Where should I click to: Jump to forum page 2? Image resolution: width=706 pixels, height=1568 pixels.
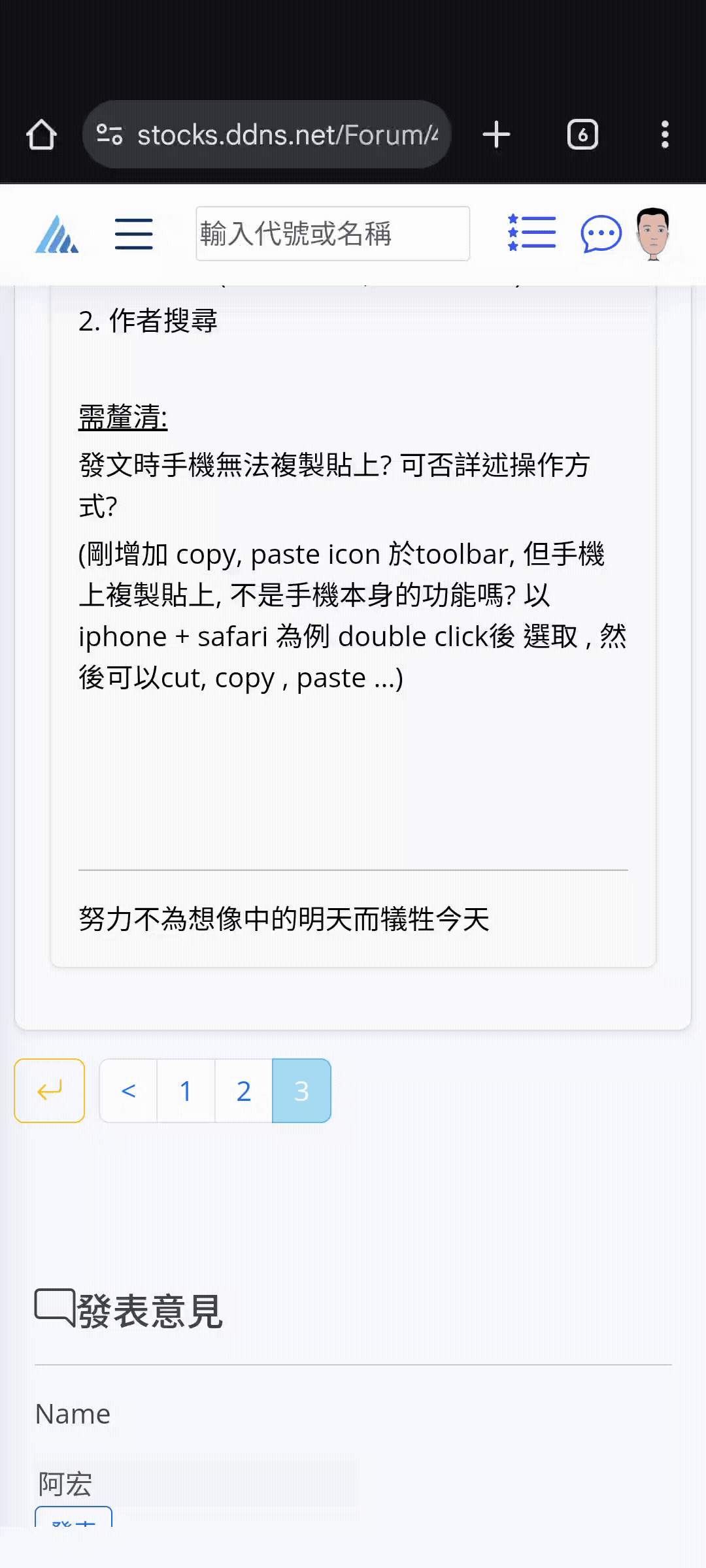pyautogui.click(x=244, y=1090)
